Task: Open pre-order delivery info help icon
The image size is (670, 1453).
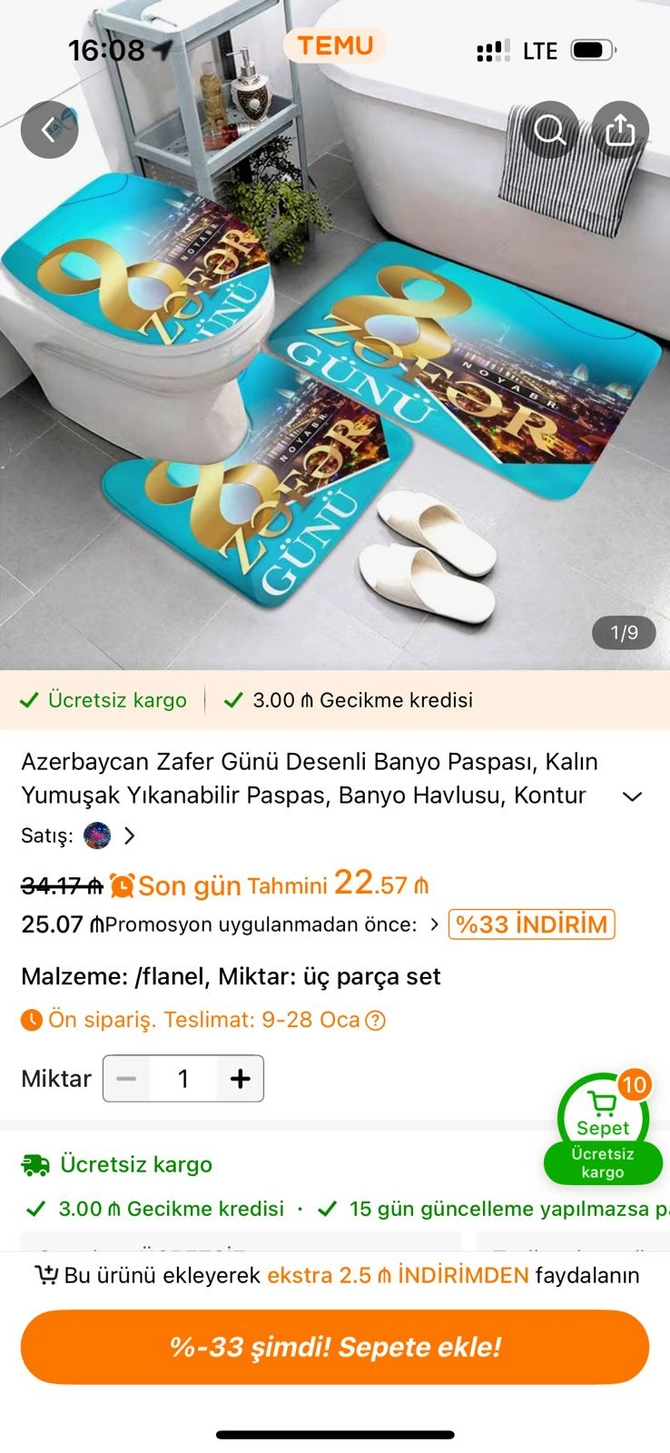Action: (x=375, y=1021)
